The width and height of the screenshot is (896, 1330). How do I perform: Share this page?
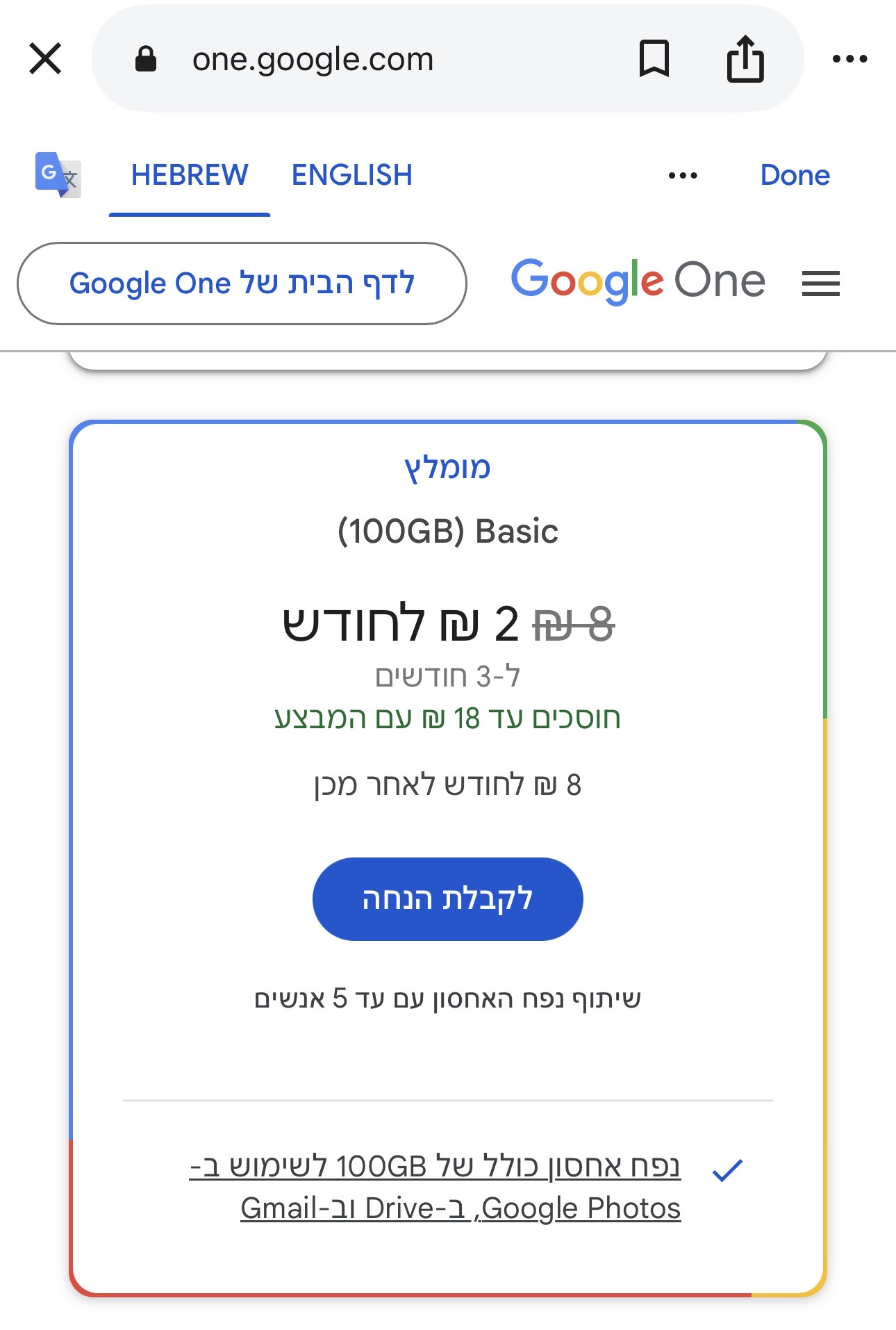pyautogui.click(x=745, y=59)
